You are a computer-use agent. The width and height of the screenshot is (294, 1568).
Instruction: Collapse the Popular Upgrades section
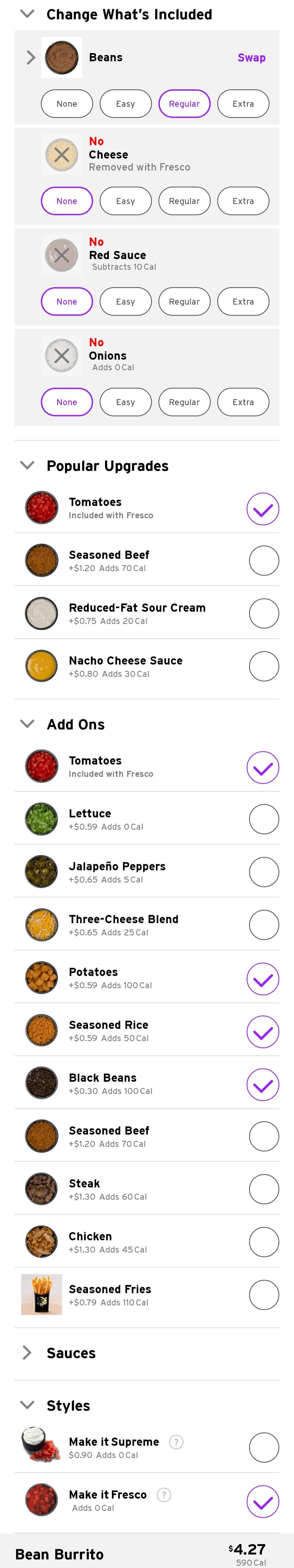[27, 466]
